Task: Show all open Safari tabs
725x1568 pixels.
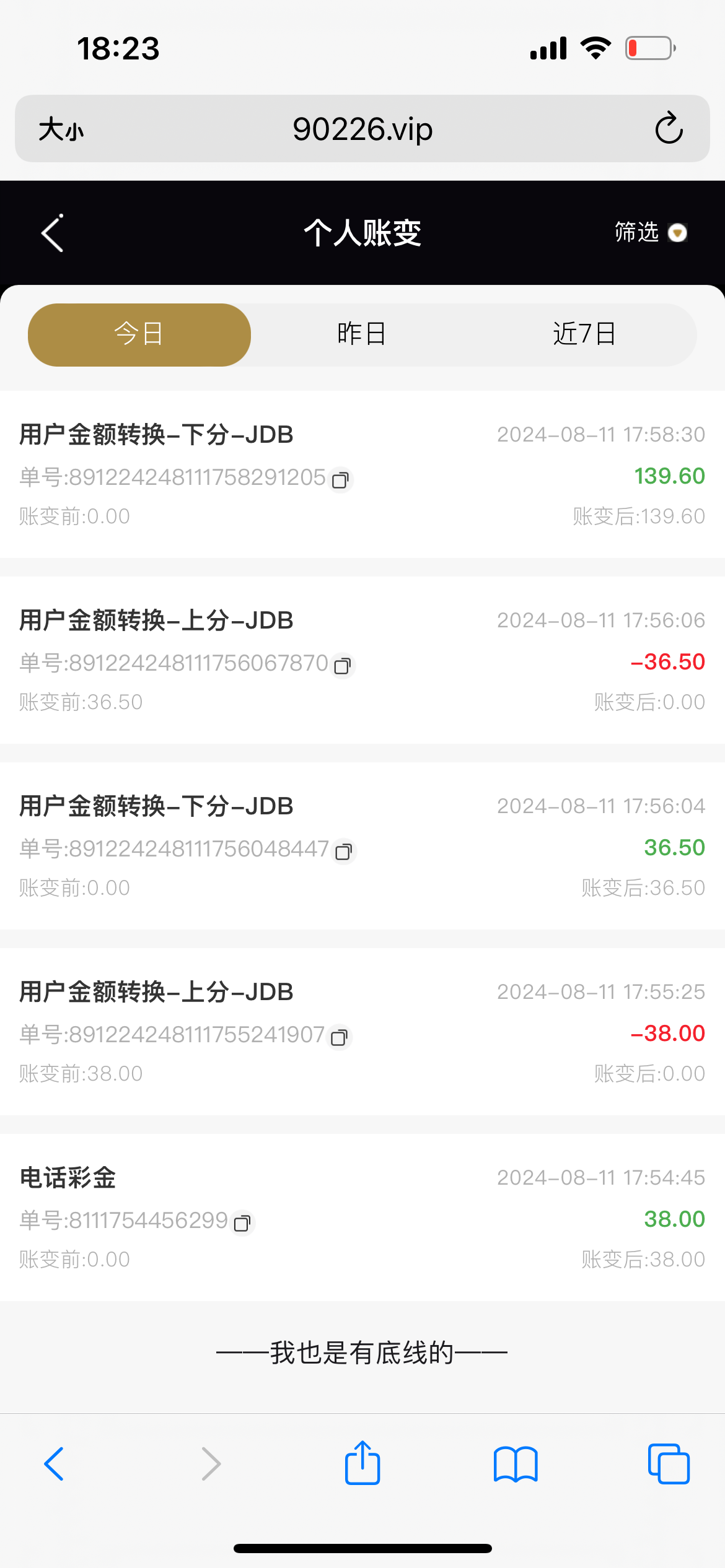Action: (x=669, y=1464)
